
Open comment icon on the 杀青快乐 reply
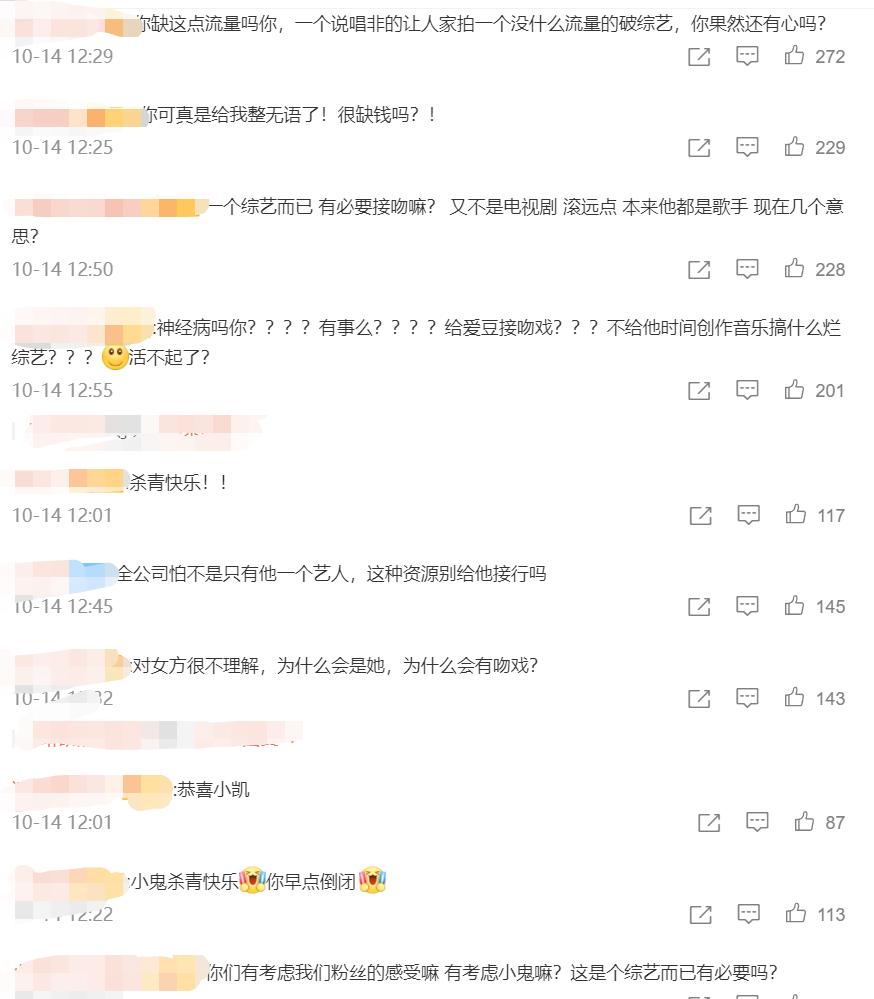click(x=748, y=514)
